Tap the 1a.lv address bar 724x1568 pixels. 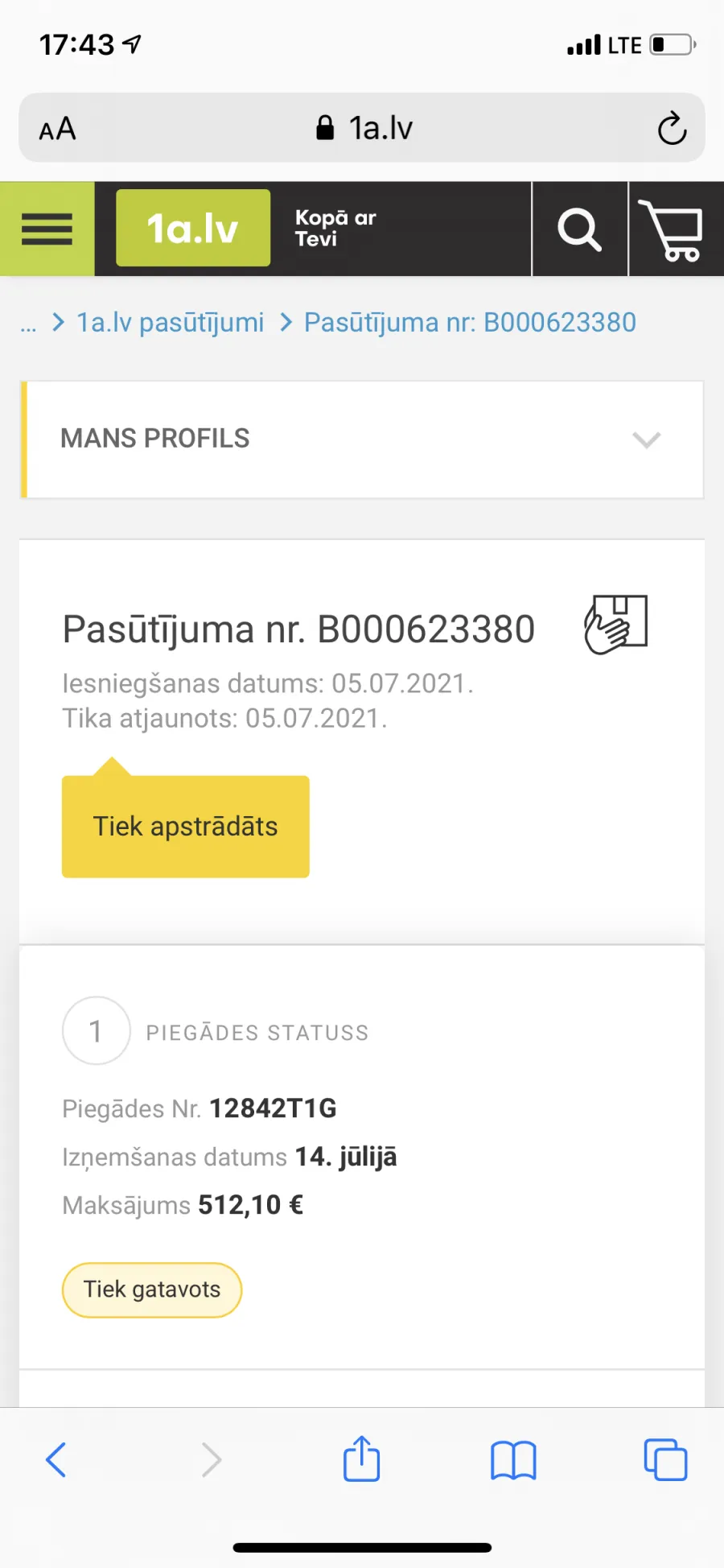coord(364,128)
